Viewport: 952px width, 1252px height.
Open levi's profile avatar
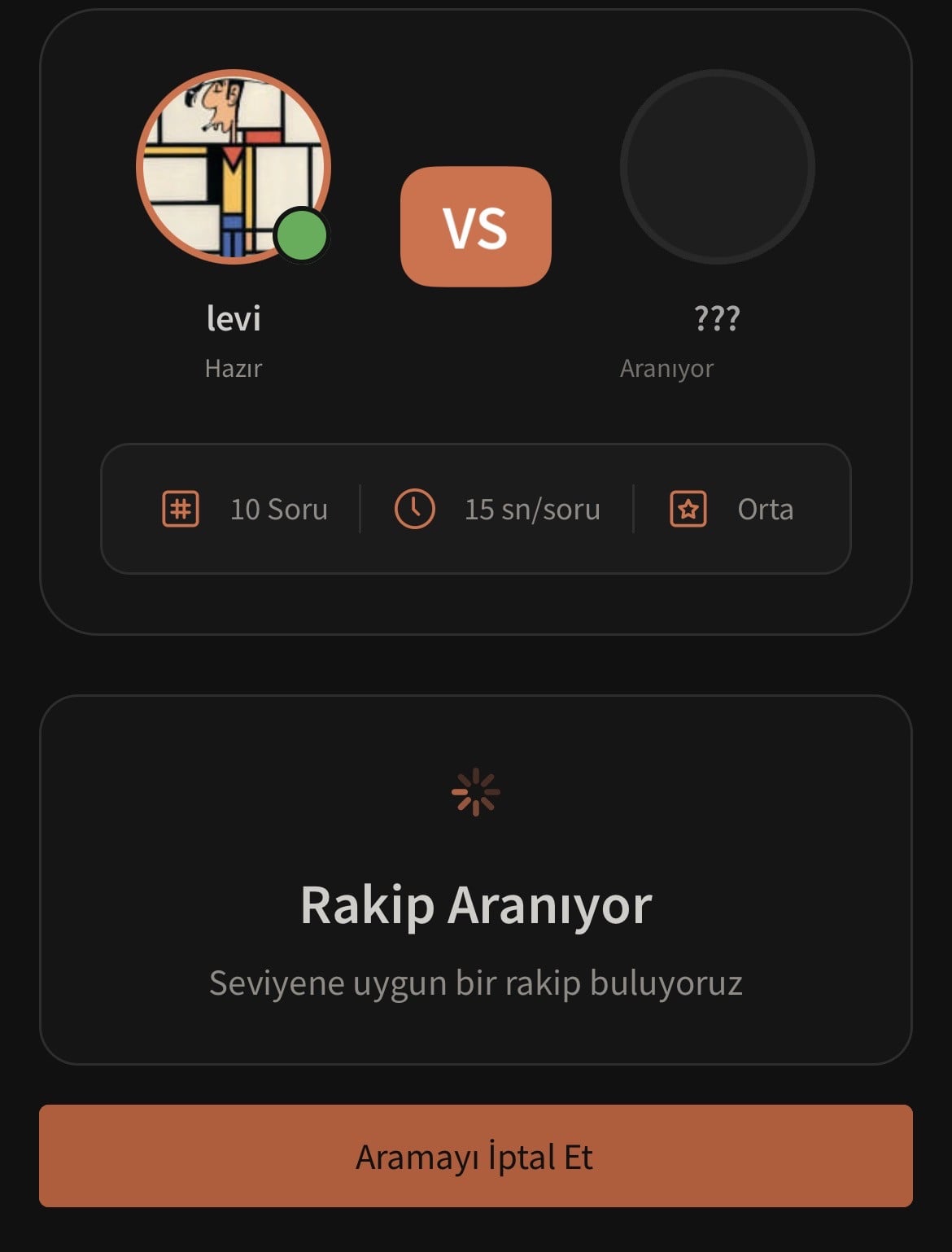click(x=233, y=167)
